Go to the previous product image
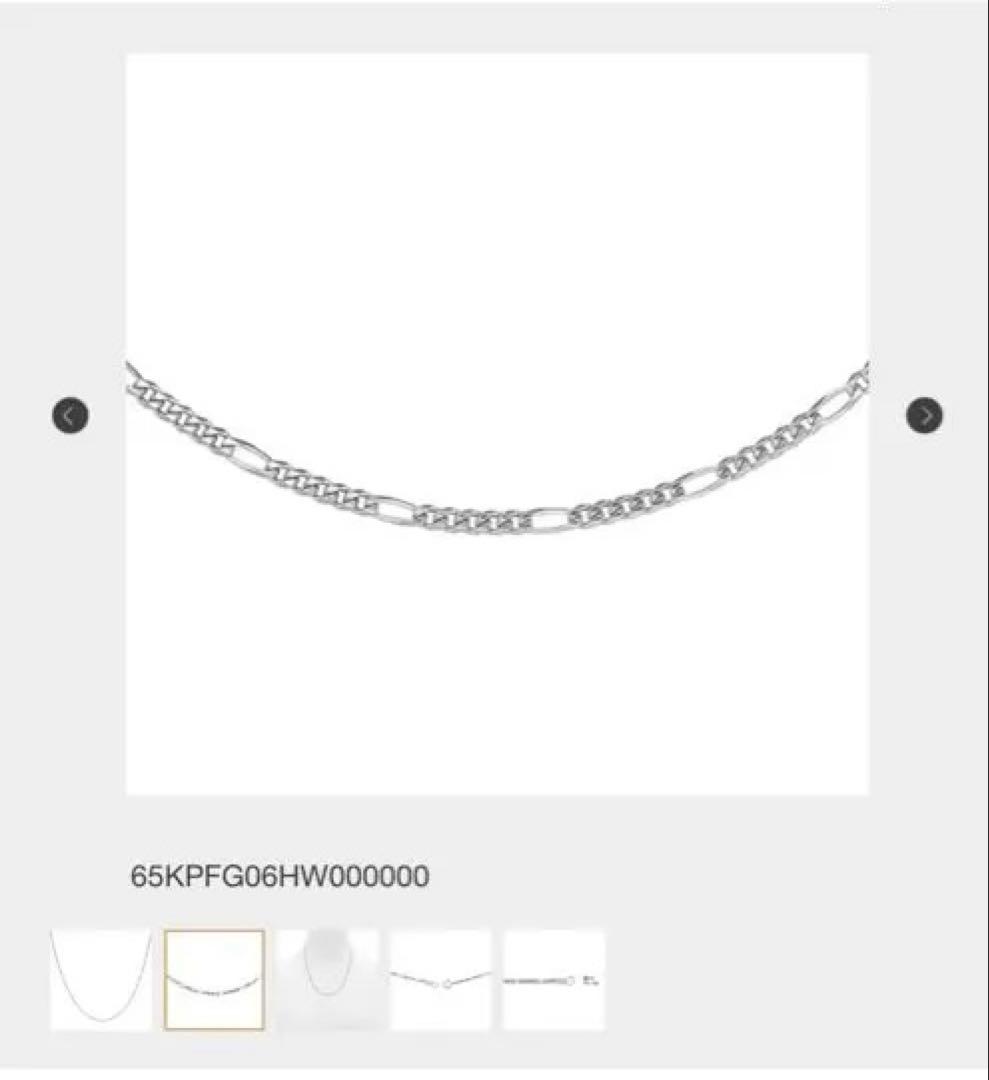The width and height of the screenshot is (989, 1080). point(70,415)
